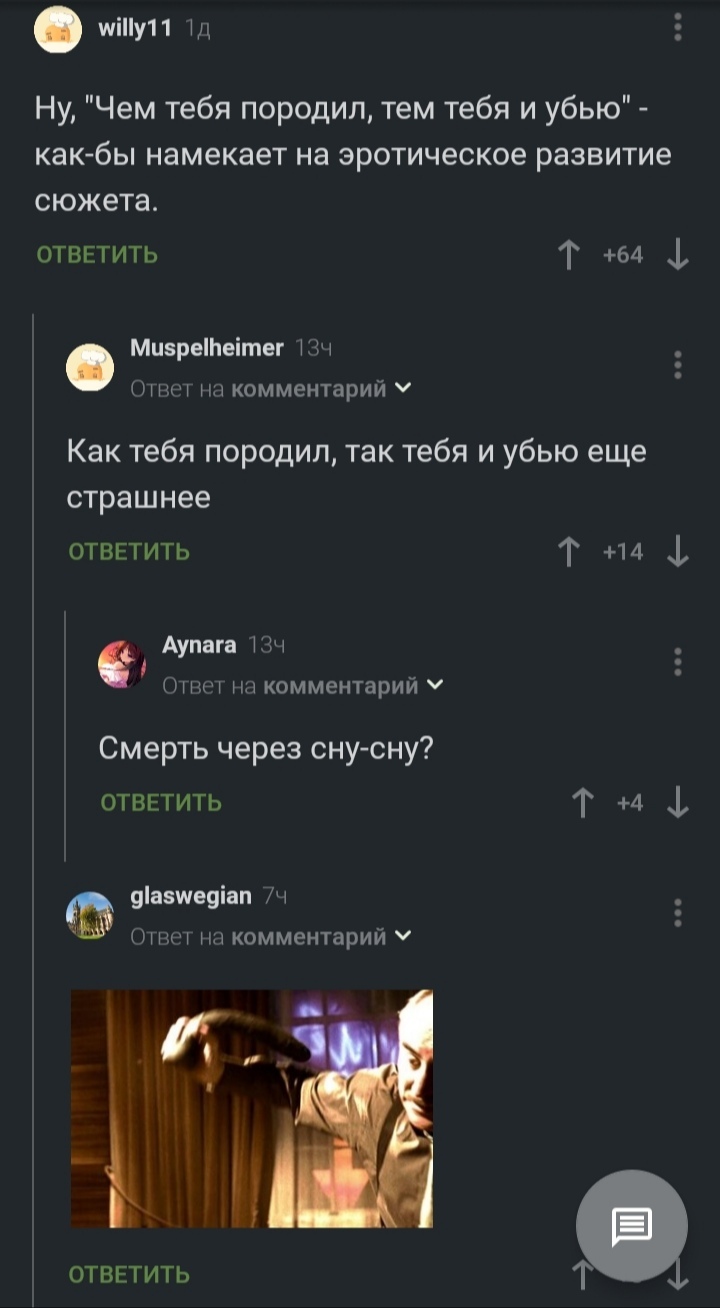The image size is (720, 1308).
Task: Reply to glaswegian's comment
Action: (129, 1274)
